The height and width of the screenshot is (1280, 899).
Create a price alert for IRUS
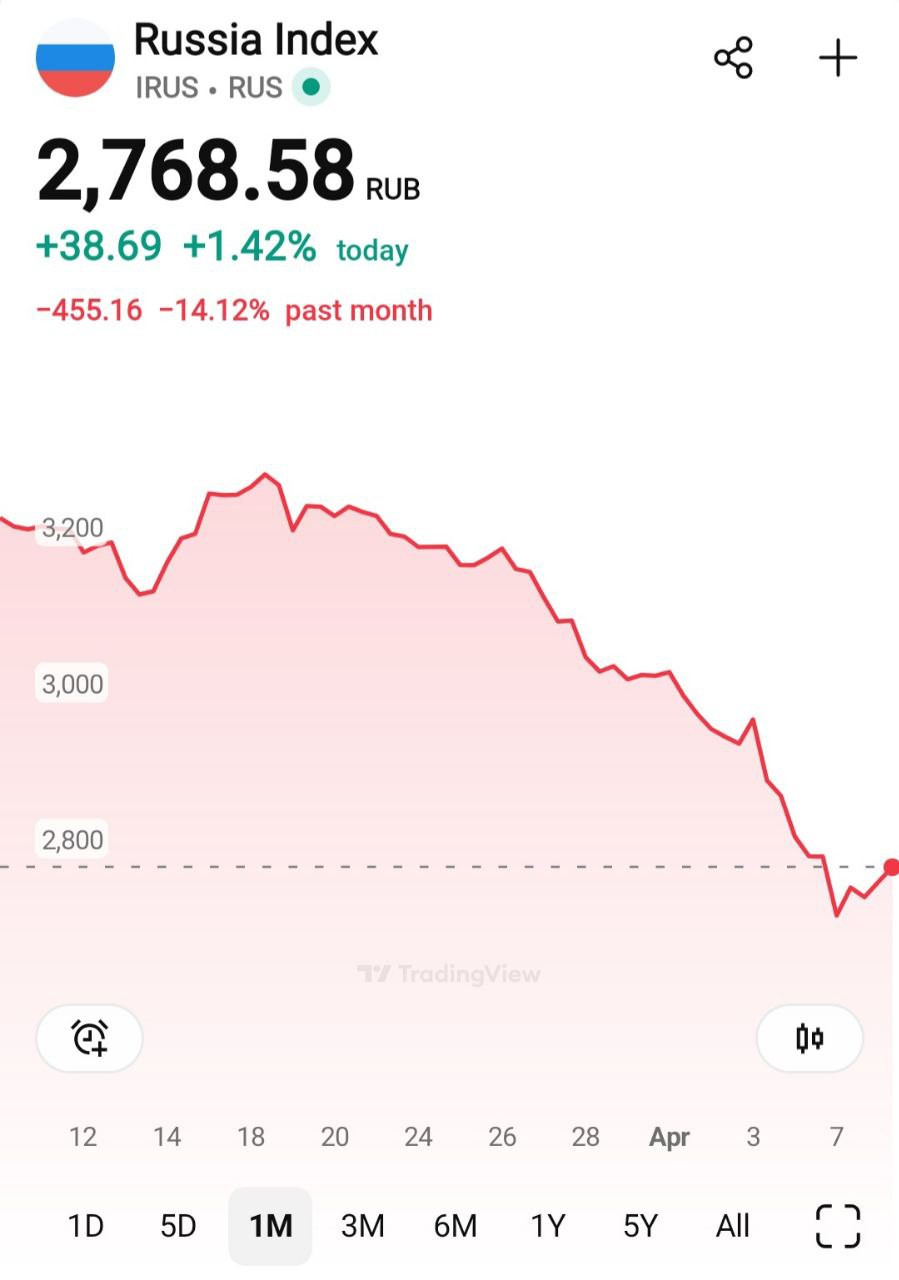[x=90, y=1038]
